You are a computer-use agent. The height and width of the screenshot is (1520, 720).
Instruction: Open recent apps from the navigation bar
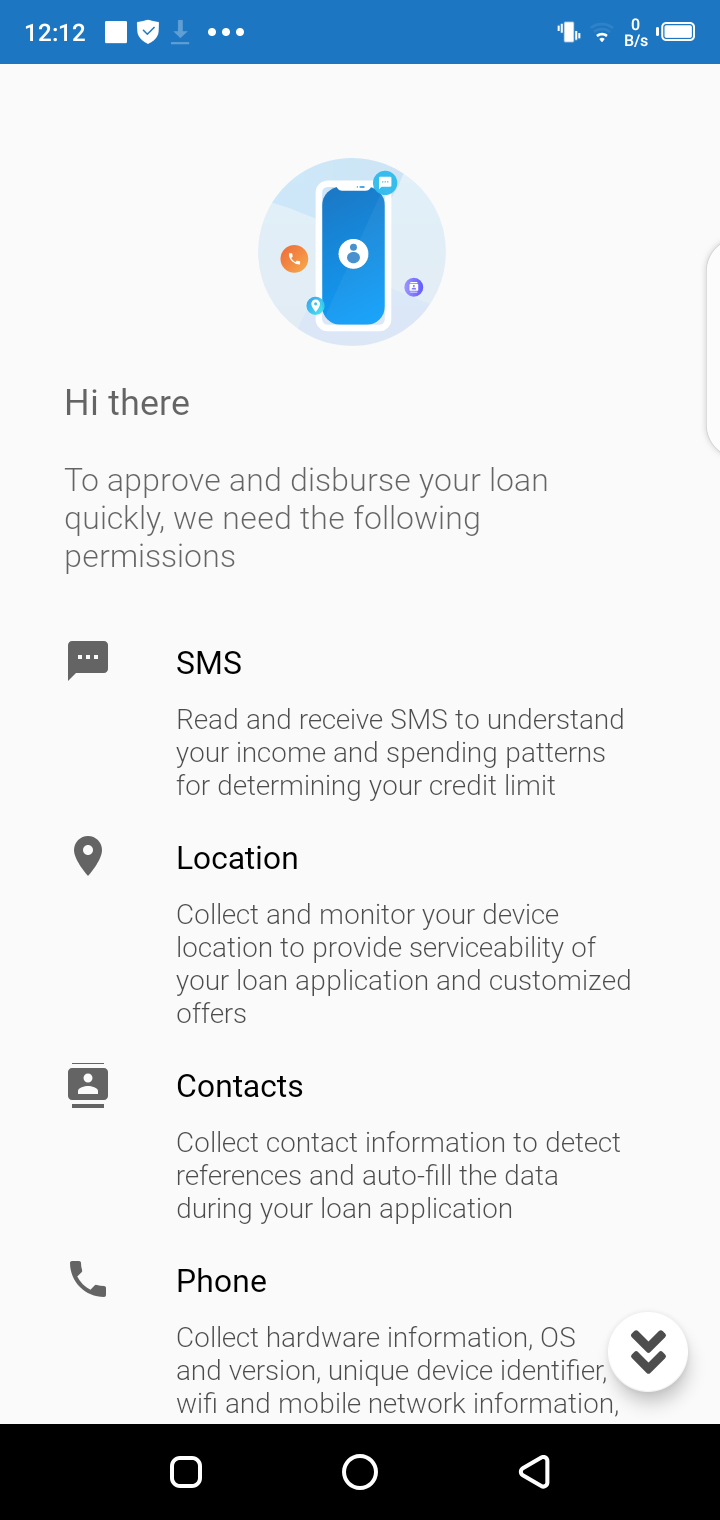(187, 1471)
